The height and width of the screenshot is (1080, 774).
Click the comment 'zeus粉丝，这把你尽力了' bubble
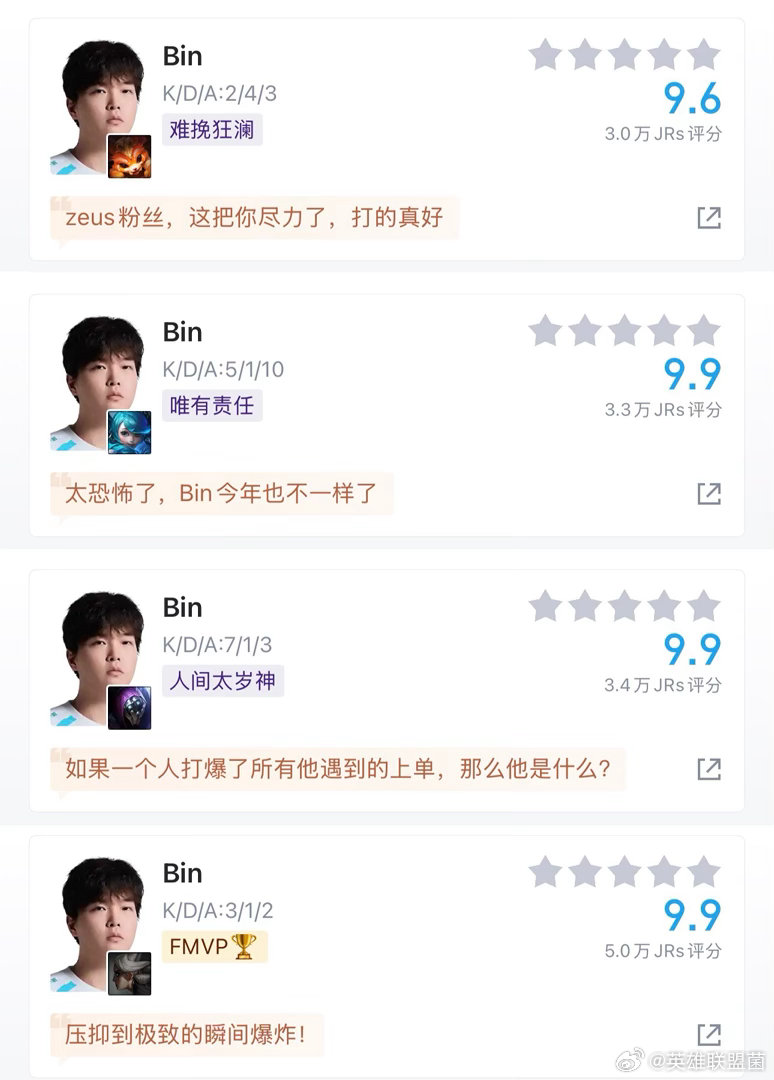255,217
